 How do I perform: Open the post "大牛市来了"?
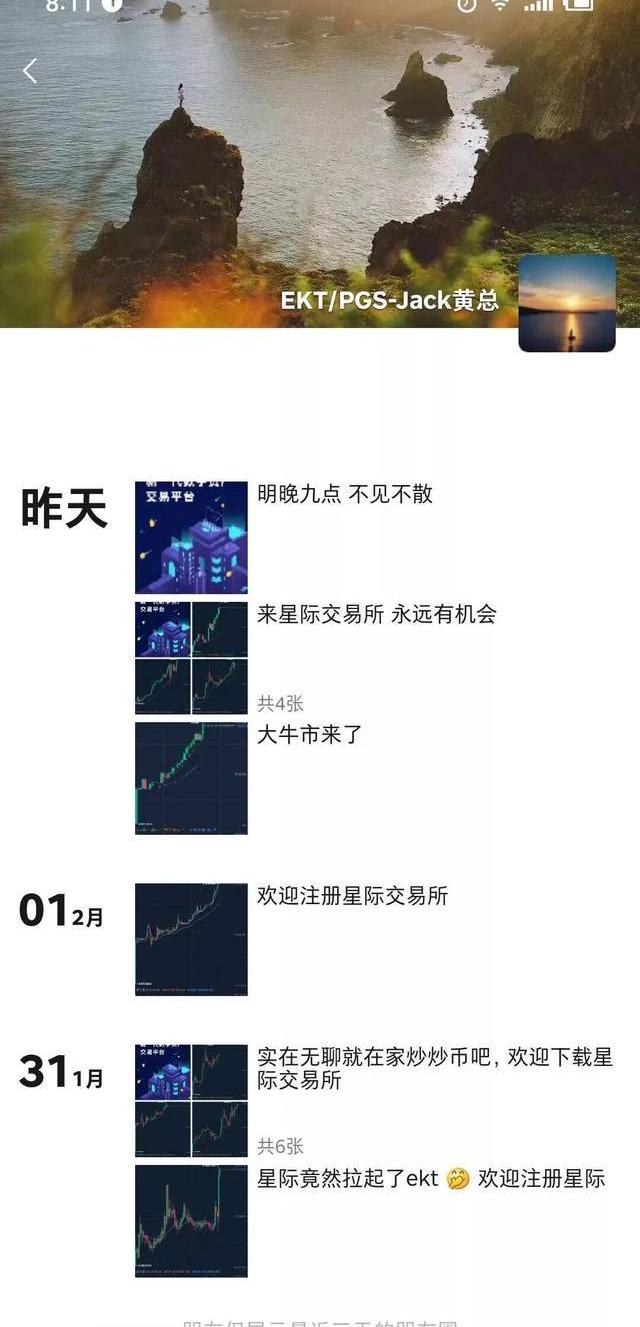(x=309, y=735)
